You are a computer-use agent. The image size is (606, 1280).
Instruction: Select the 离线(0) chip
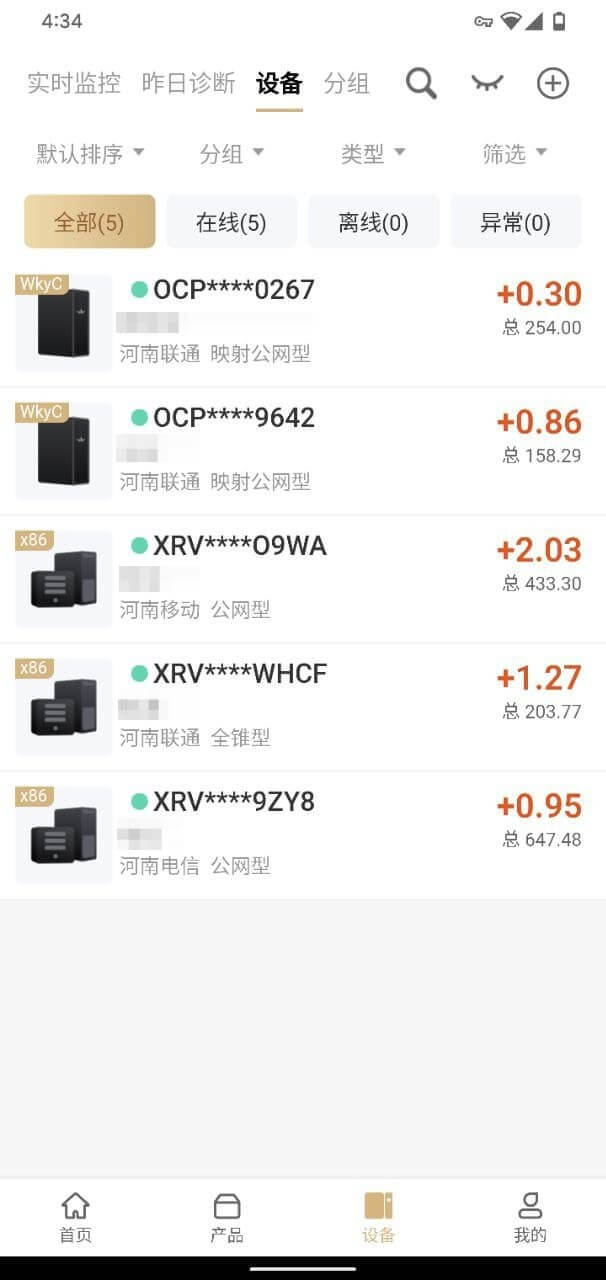(373, 222)
